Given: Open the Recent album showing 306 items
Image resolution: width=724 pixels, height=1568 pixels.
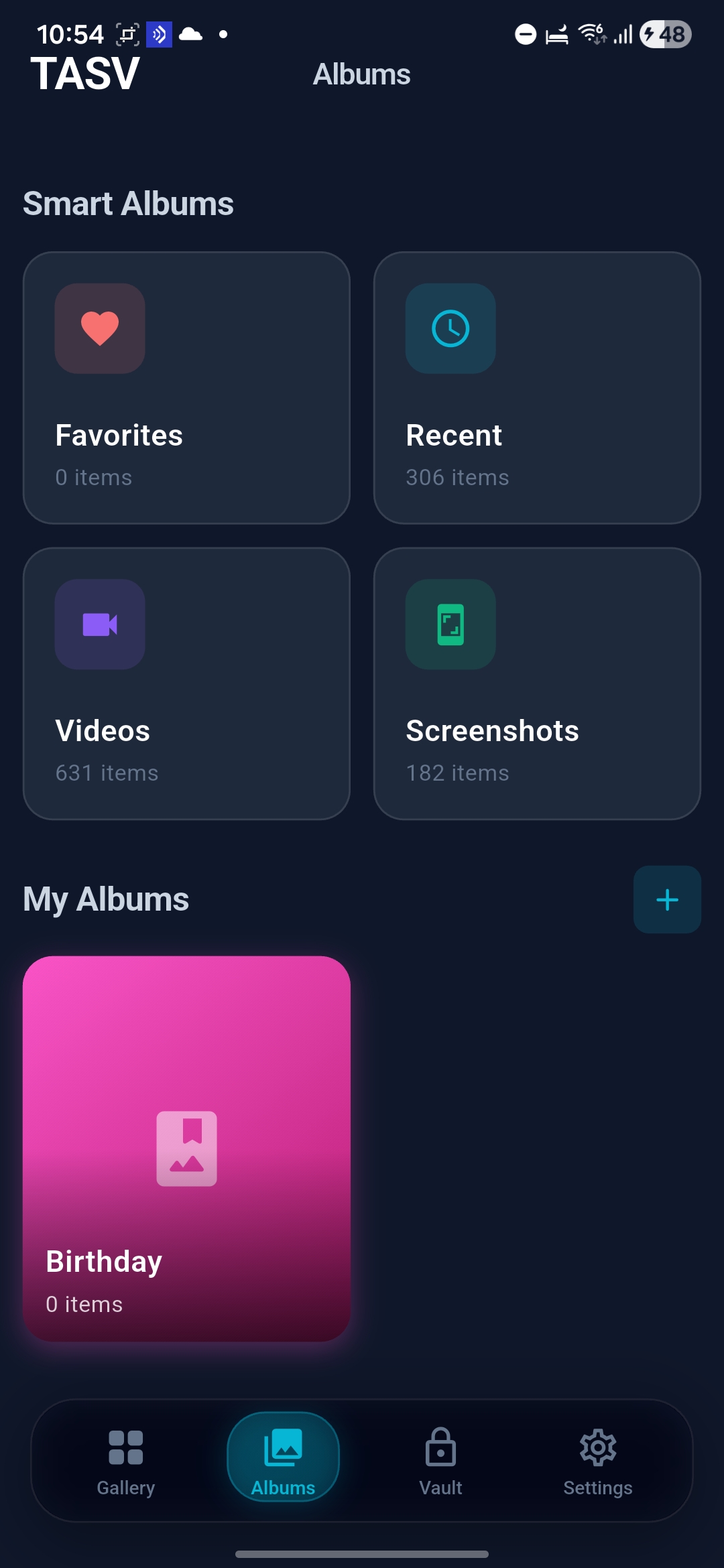Looking at the screenshot, I should tap(537, 387).
